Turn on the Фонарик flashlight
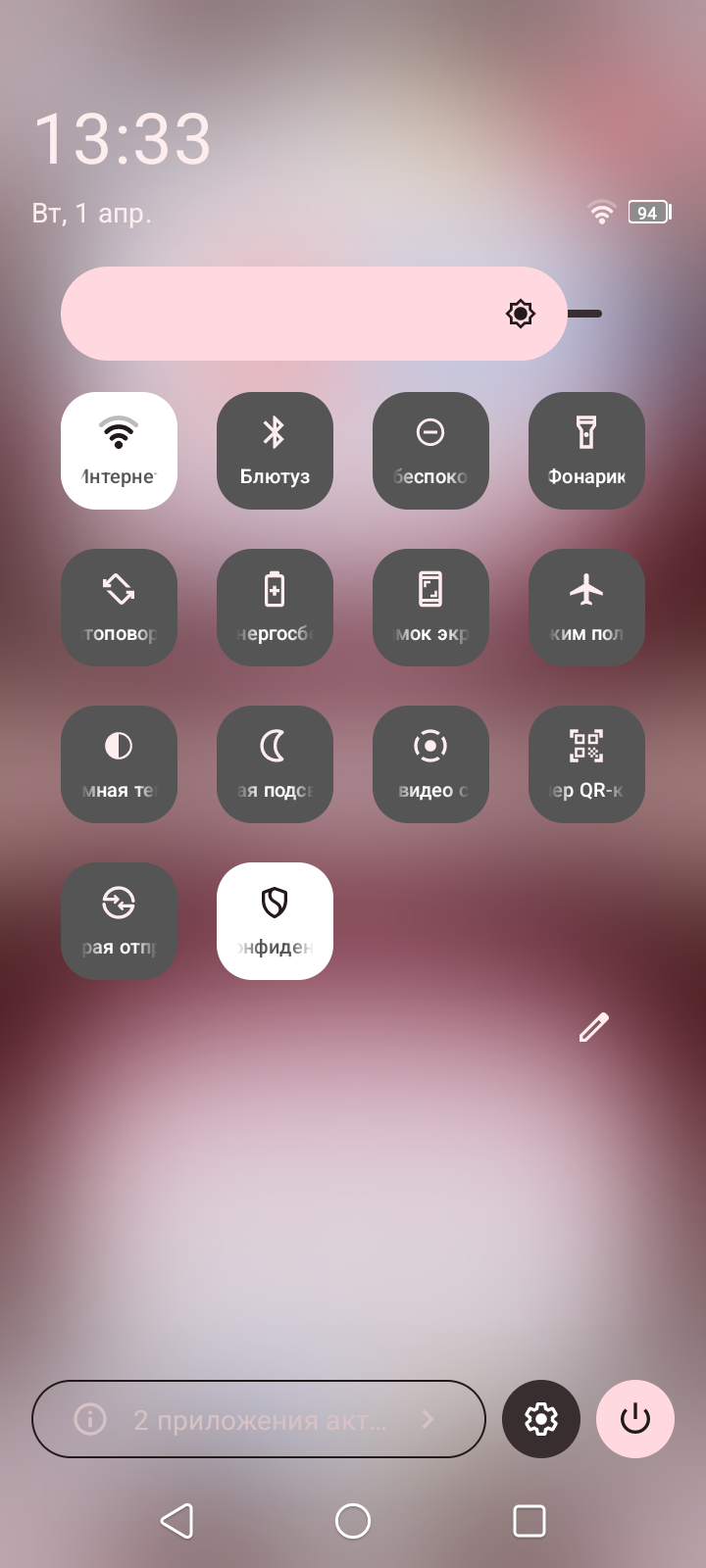Screen dimensions: 706x1568 click(586, 451)
